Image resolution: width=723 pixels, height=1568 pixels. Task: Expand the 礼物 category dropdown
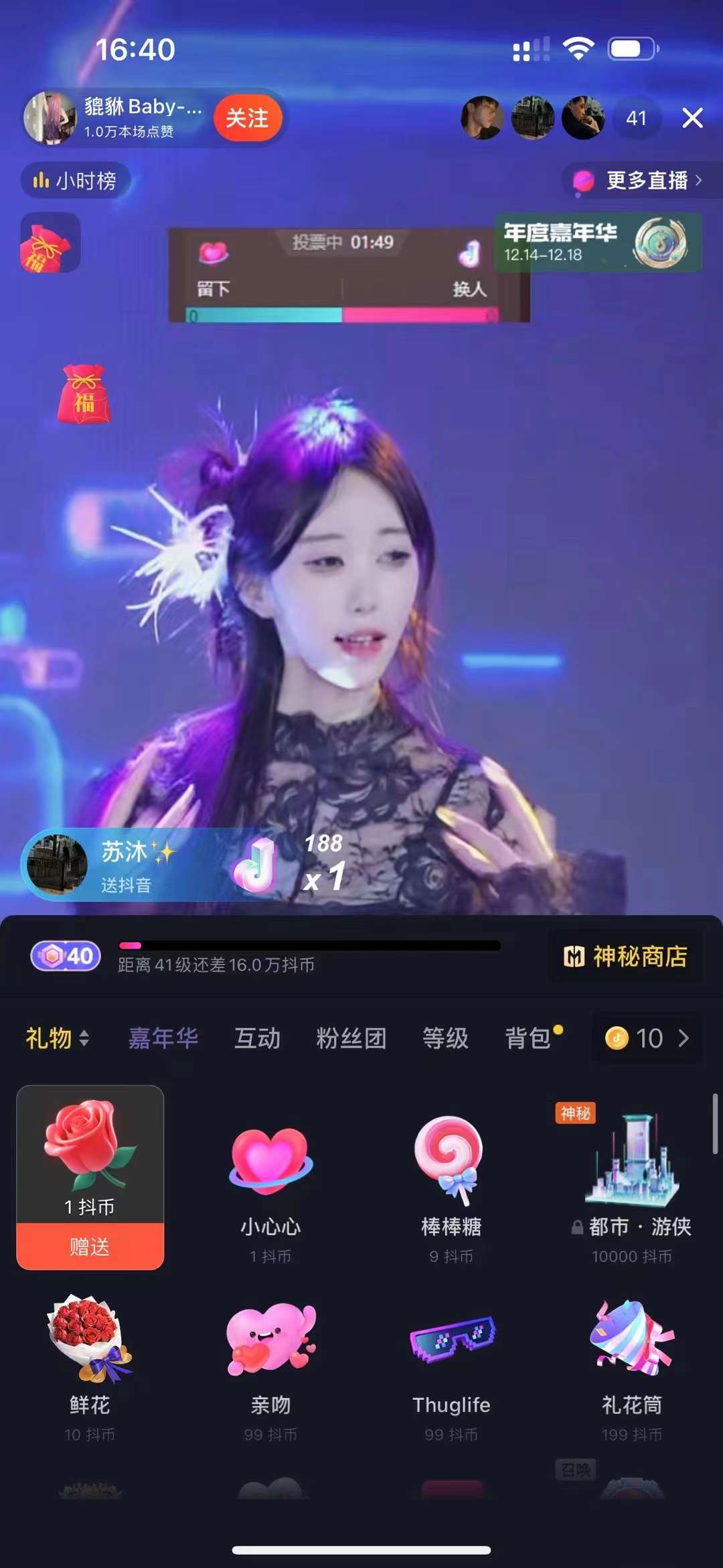click(58, 1038)
